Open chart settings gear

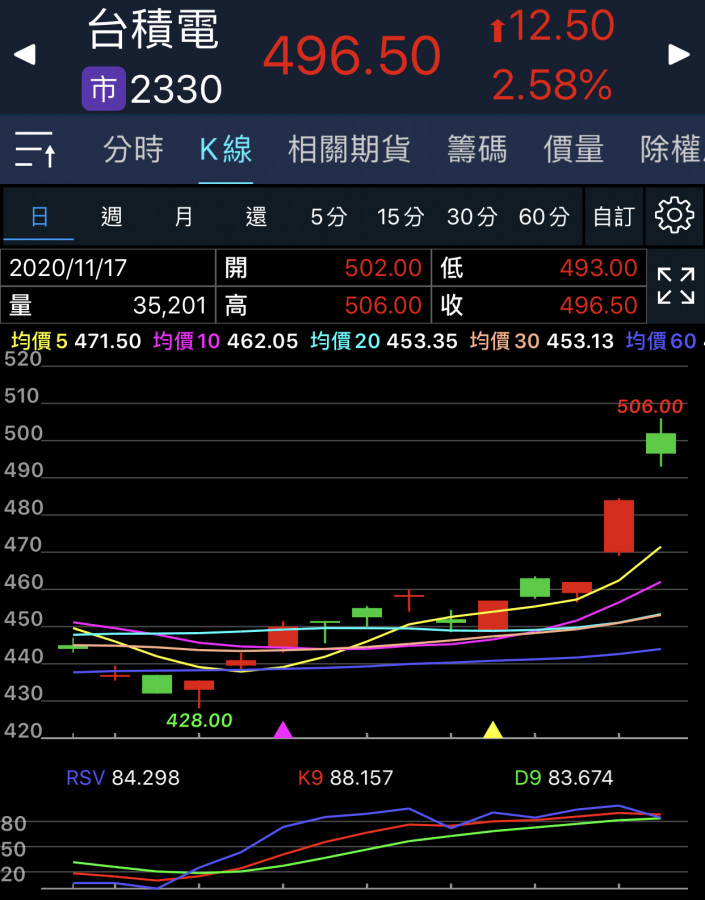[x=674, y=215]
